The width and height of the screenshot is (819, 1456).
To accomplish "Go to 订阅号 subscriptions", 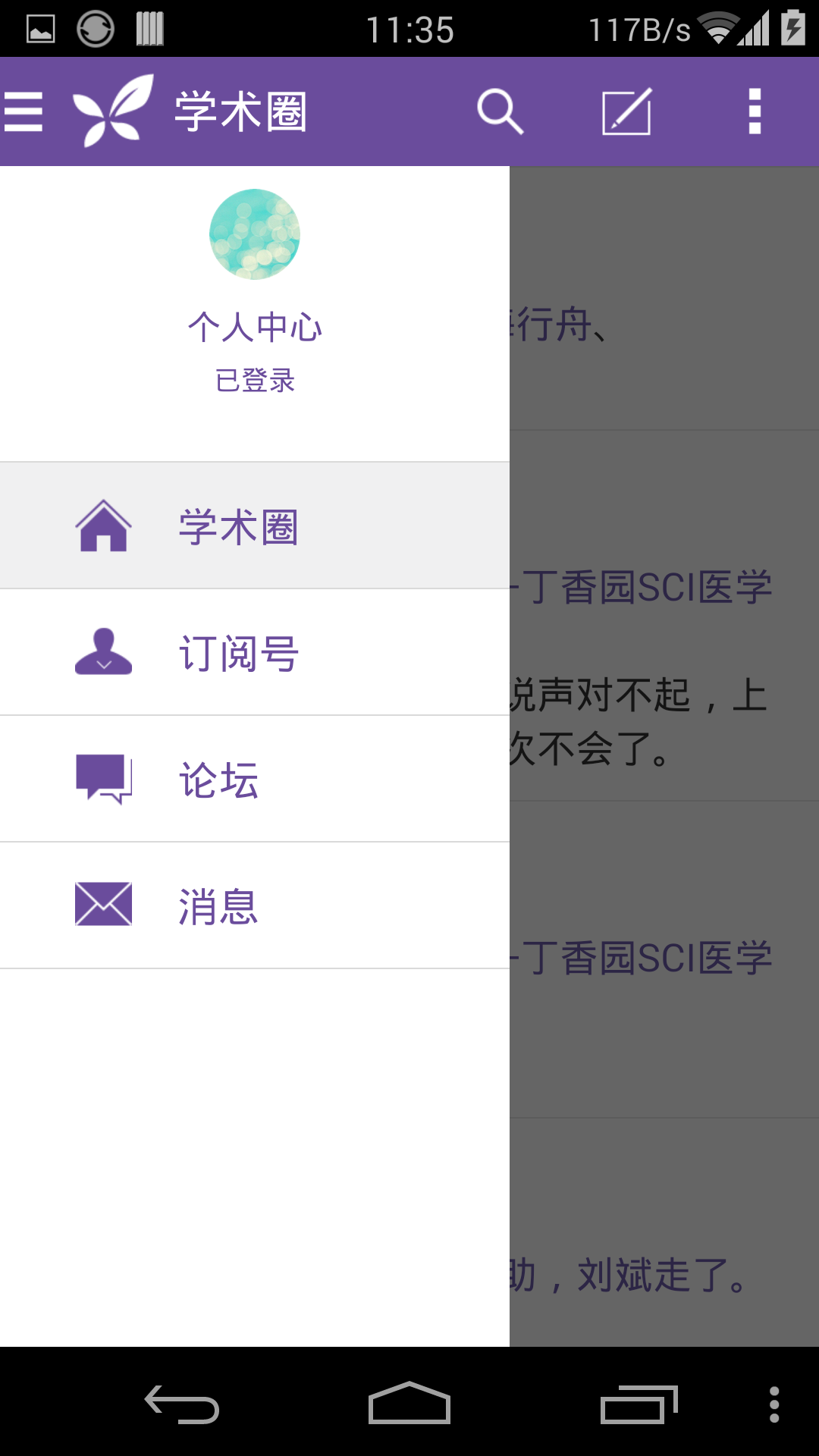I will 255,653.
